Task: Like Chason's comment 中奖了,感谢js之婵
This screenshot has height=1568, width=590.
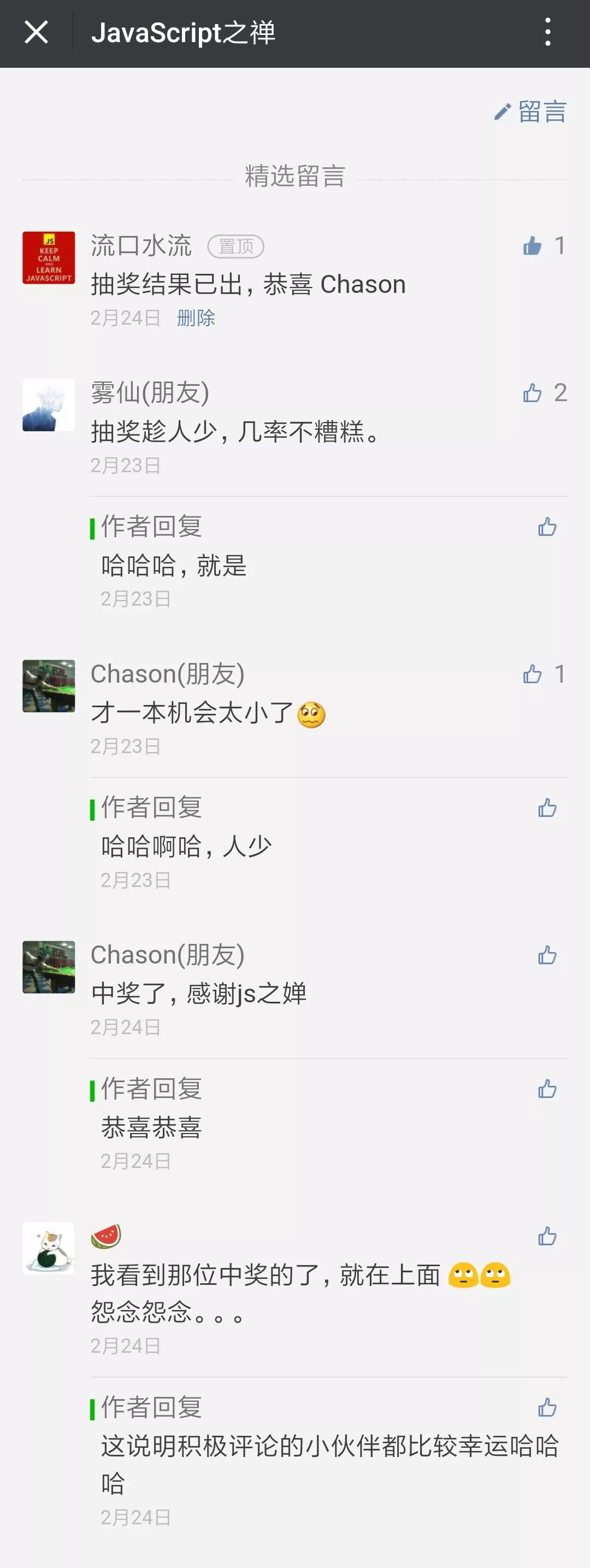Action: click(547, 955)
